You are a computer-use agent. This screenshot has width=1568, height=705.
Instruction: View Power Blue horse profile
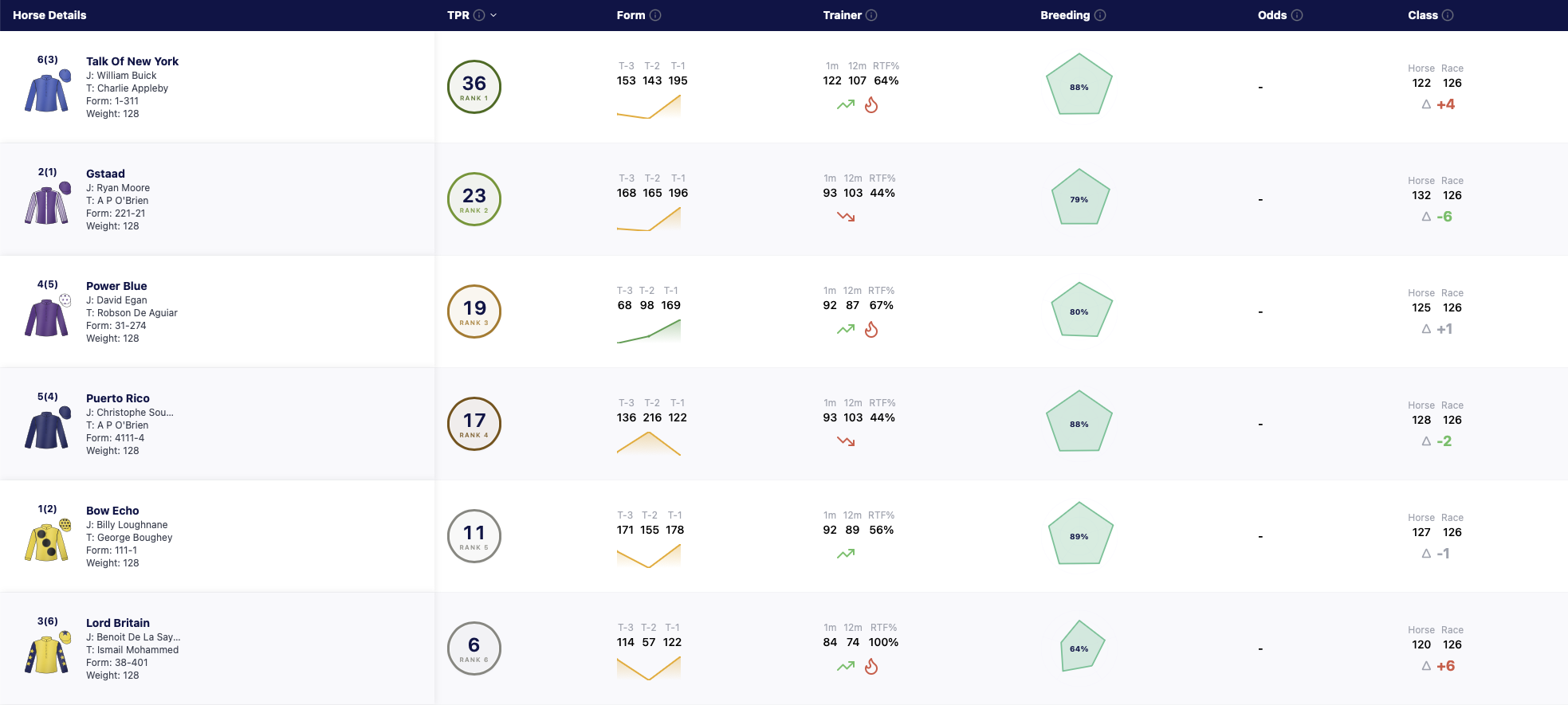click(x=116, y=286)
